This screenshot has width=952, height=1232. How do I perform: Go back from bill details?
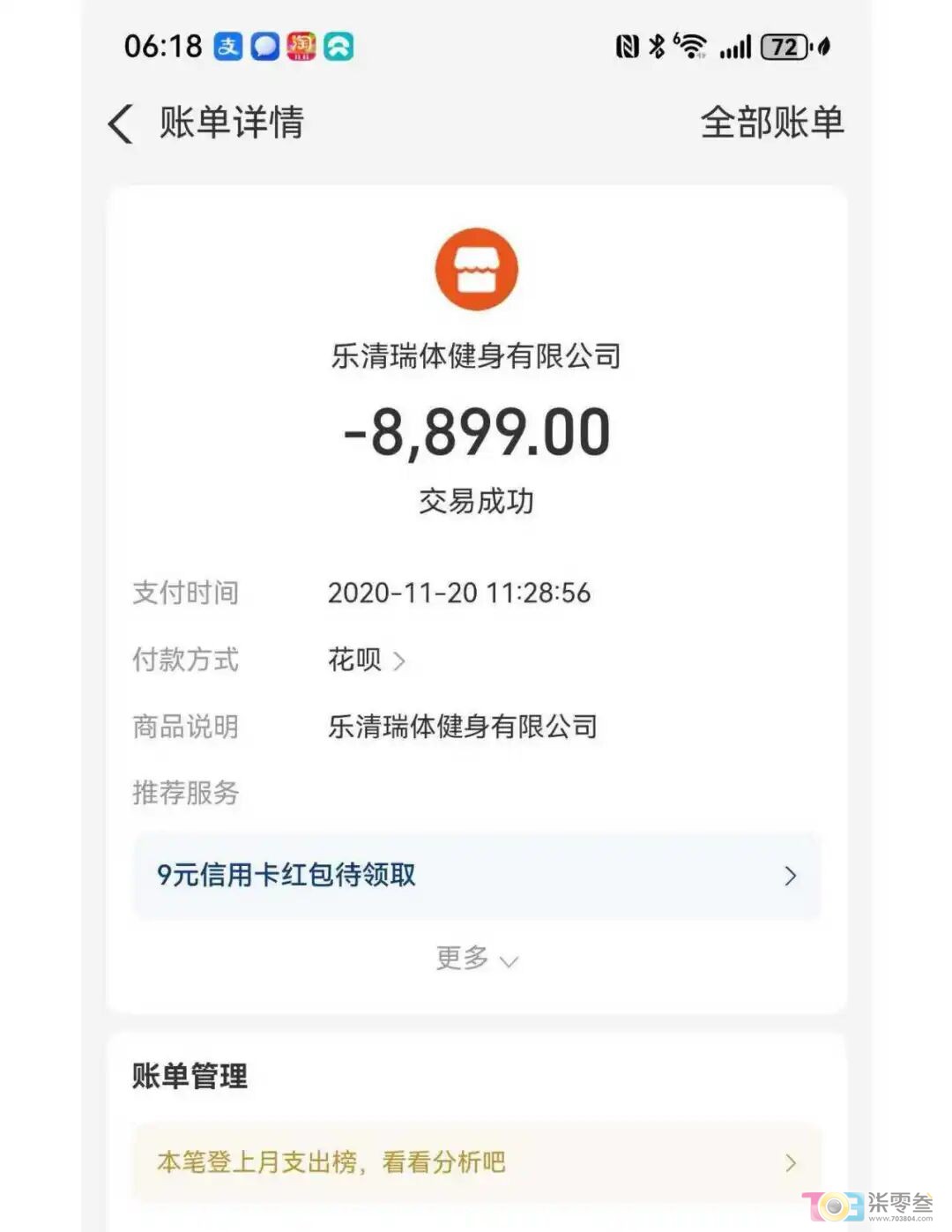[x=122, y=123]
